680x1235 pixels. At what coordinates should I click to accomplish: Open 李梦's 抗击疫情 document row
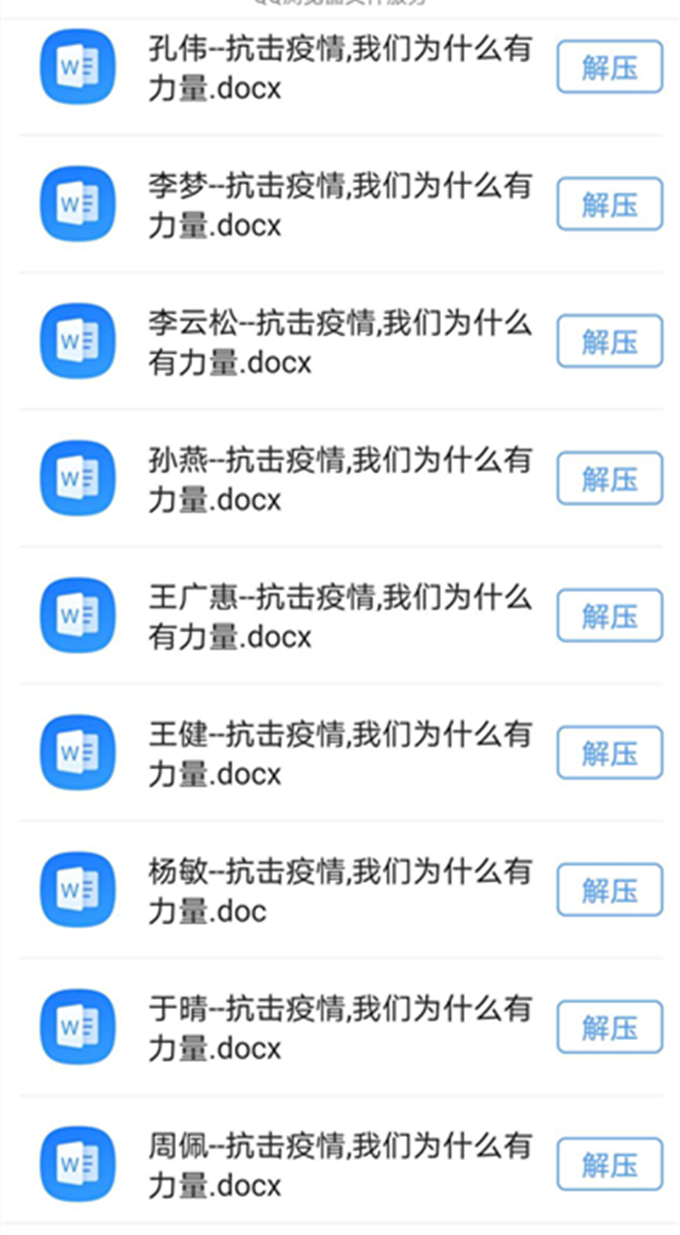pos(338,205)
